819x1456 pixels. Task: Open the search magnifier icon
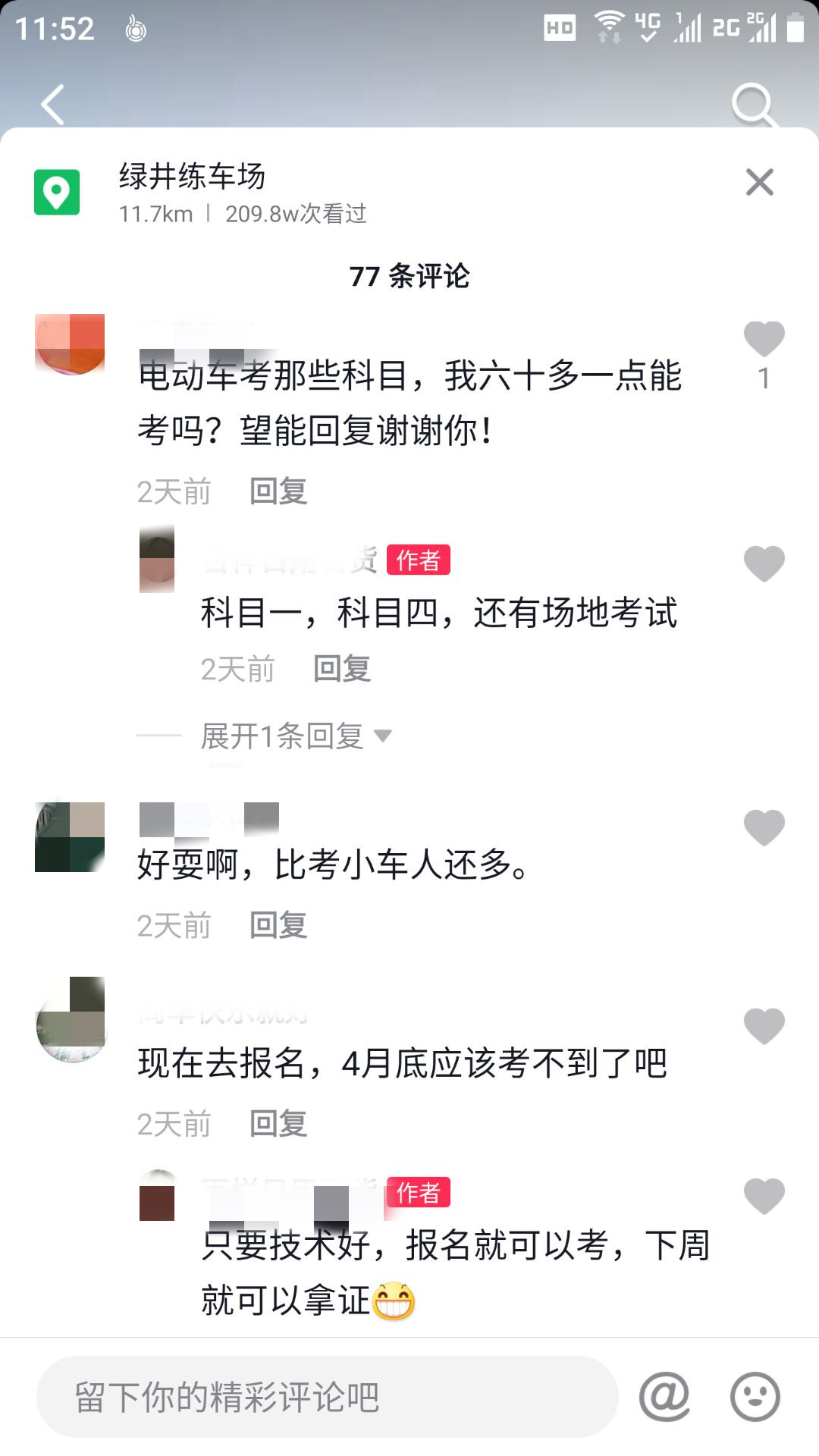coord(752,104)
